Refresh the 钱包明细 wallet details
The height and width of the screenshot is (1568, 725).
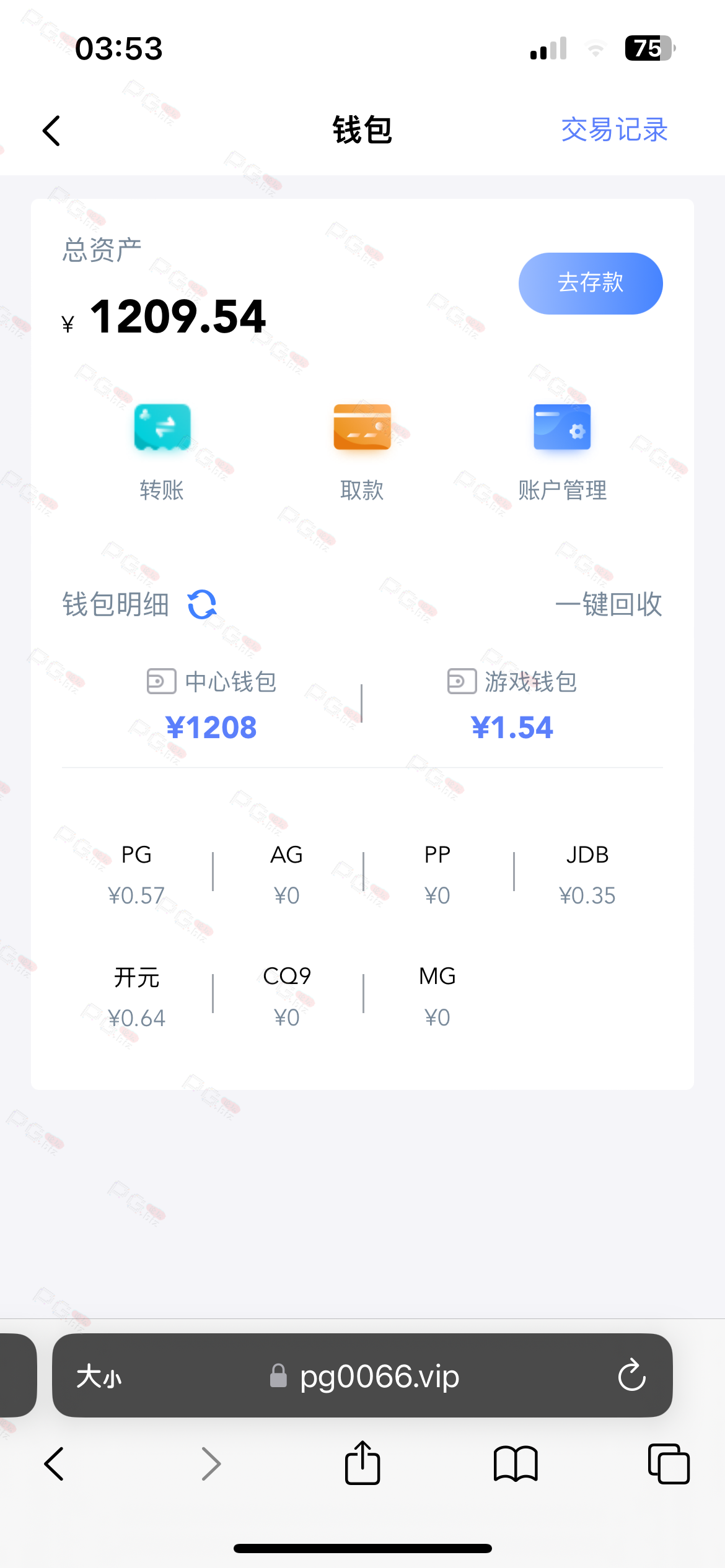(x=202, y=604)
